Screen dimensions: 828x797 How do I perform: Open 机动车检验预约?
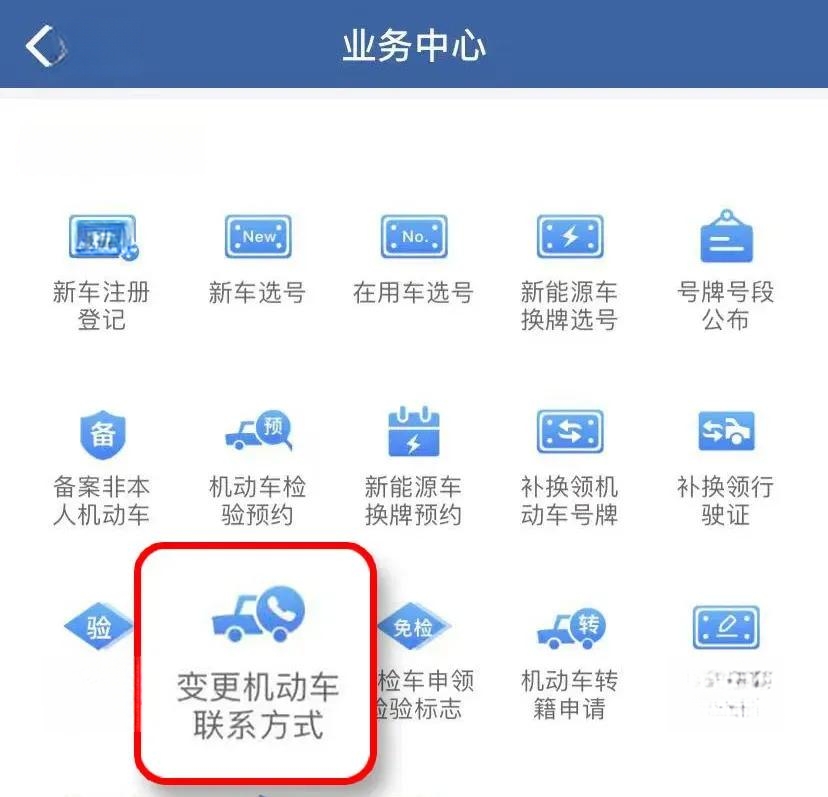[257, 464]
